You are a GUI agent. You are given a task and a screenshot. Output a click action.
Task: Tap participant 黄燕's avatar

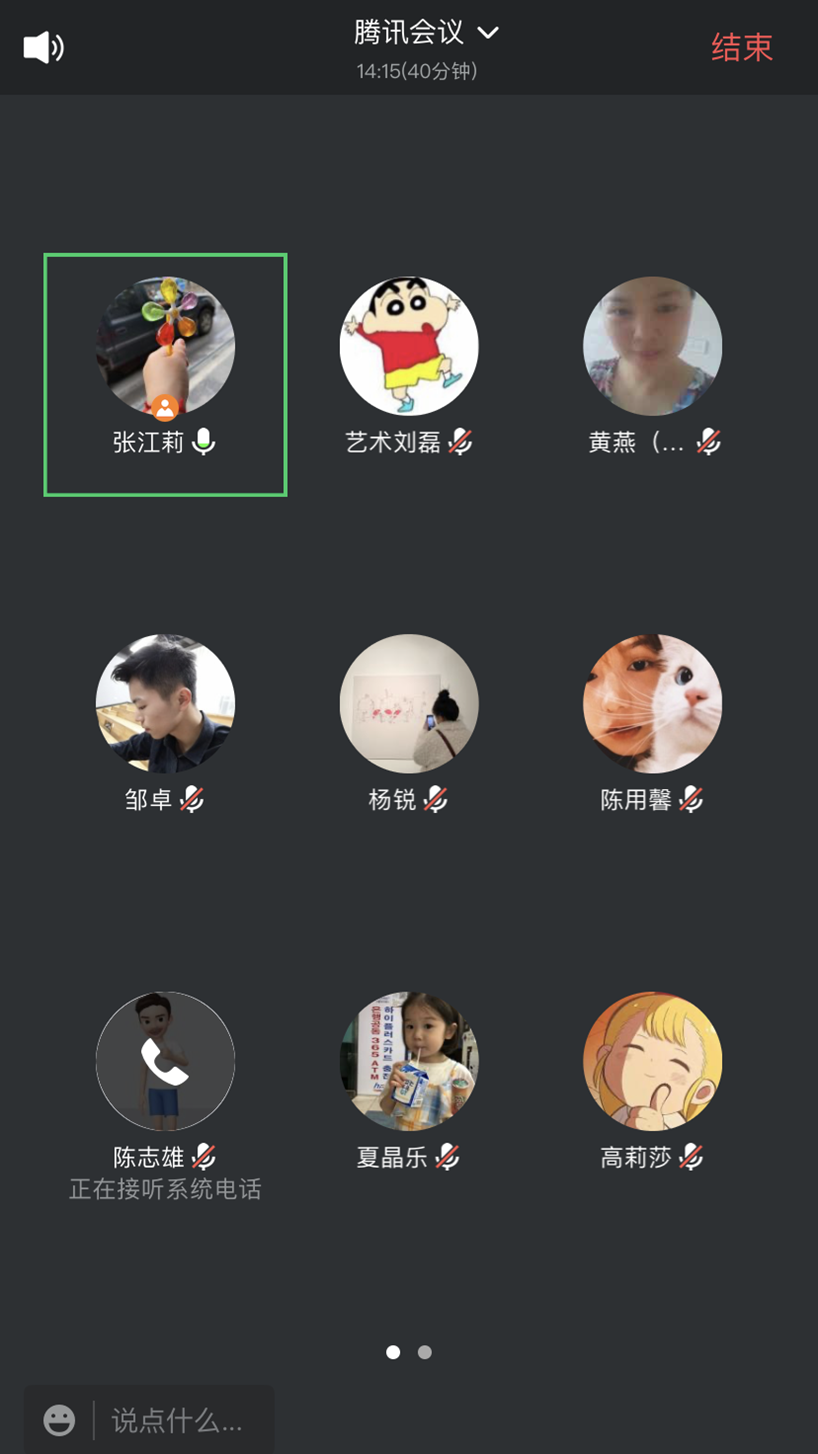click(x=652, y=347)
